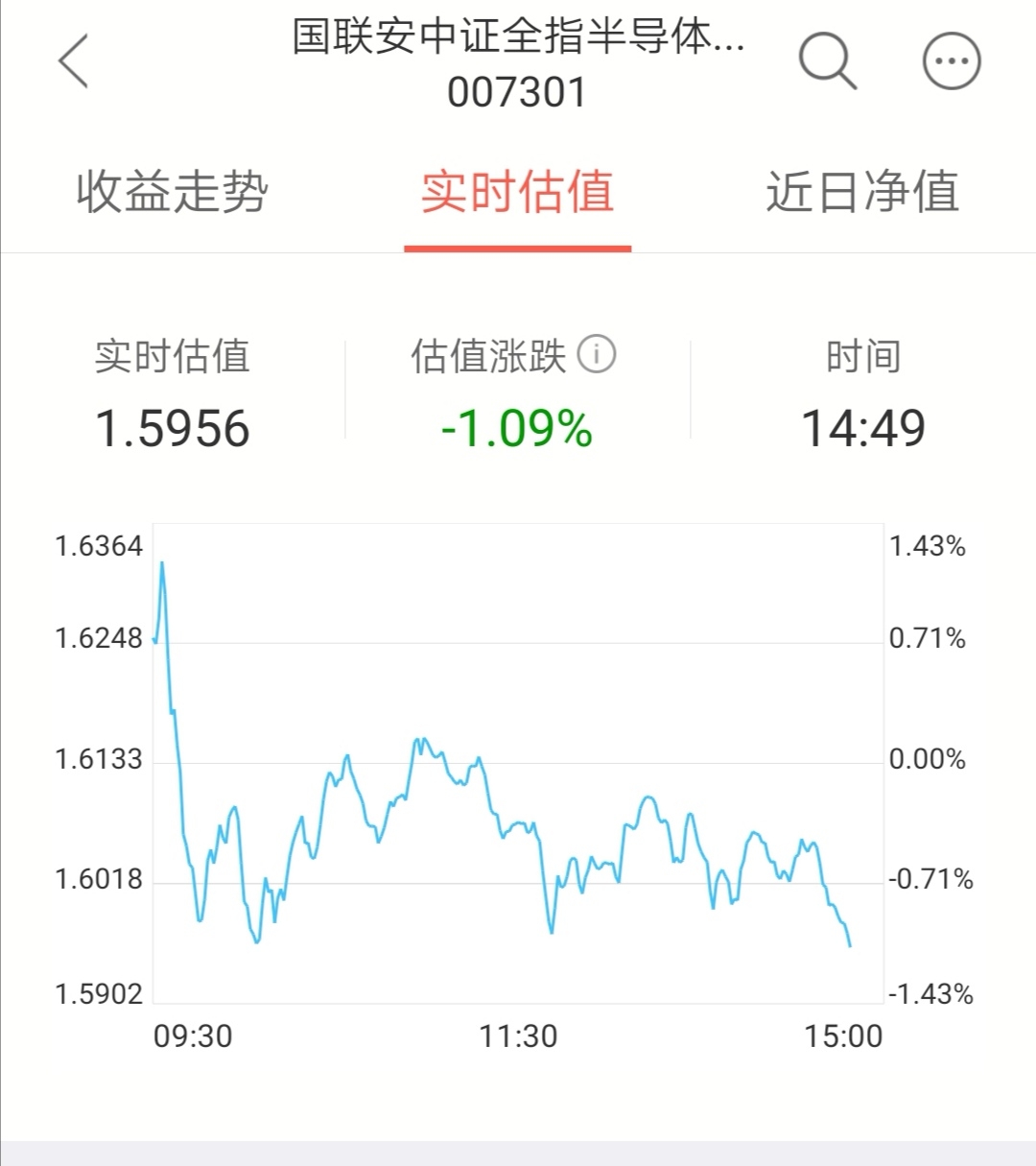The height and width of the screenshot is (1166, 1036).
Task: Tap the info circle next to valuation change
Action: [598, 354]
